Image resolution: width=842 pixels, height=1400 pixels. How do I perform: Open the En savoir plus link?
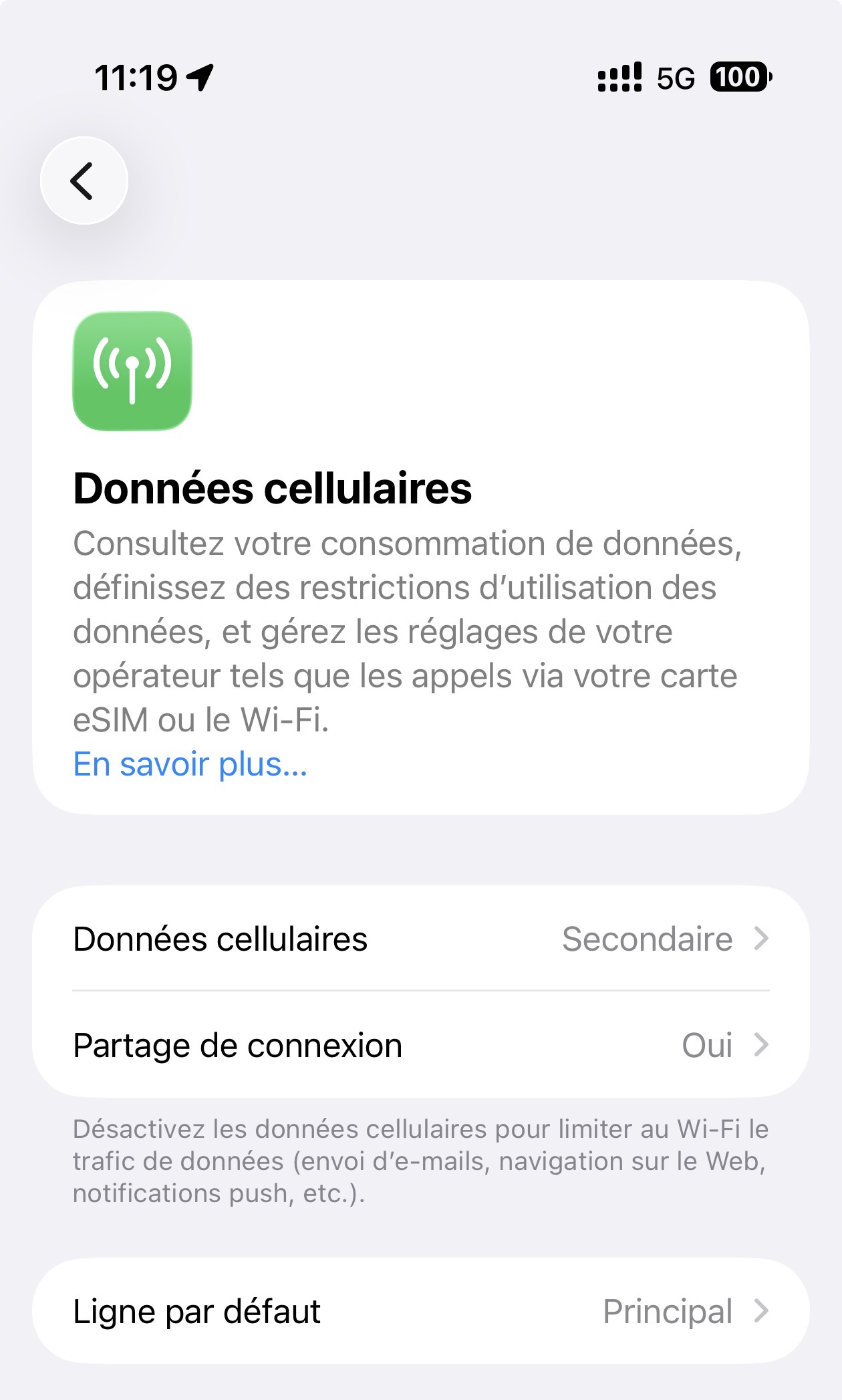click(190, 764)
